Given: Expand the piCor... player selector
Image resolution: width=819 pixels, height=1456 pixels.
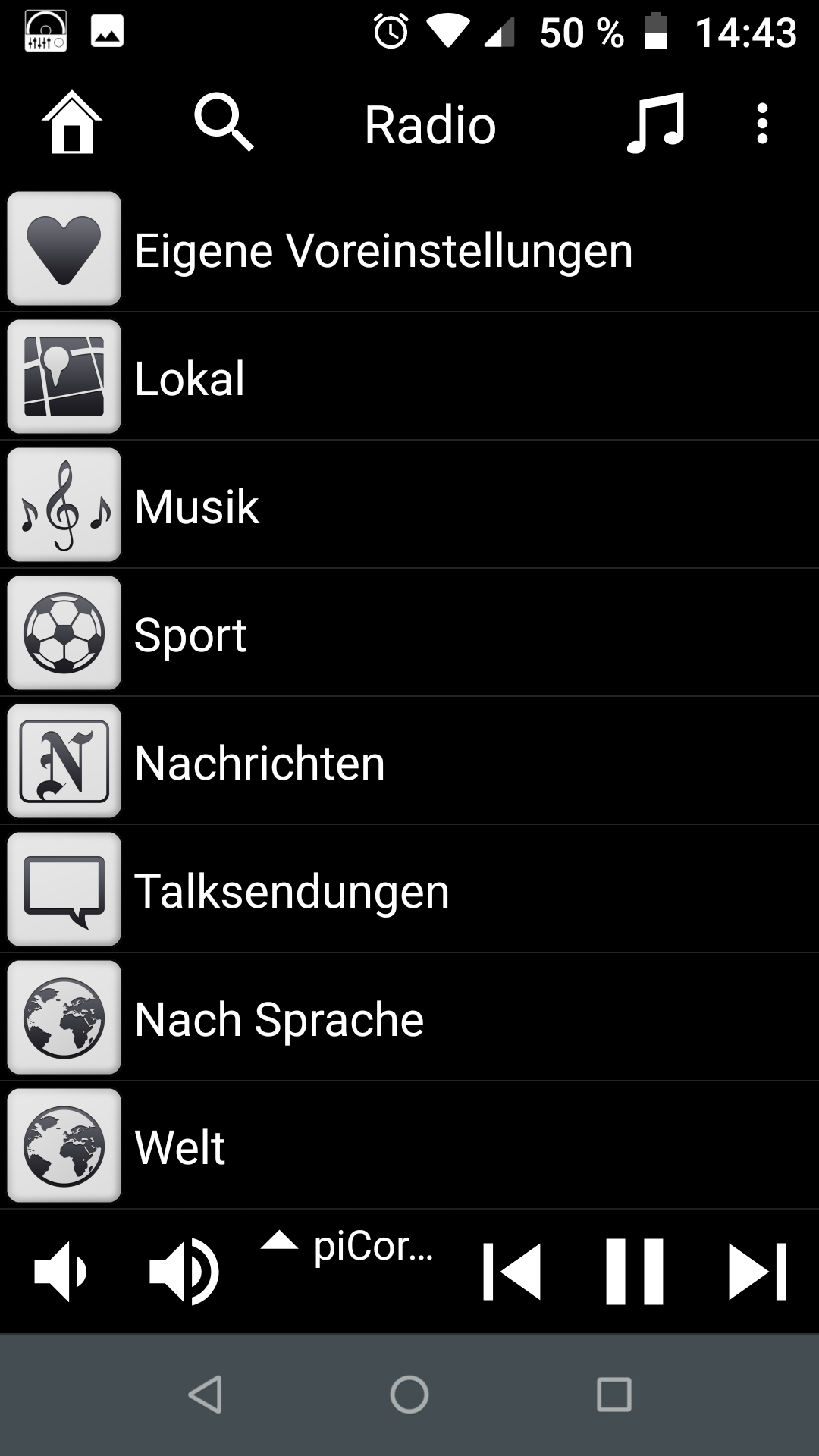Looking at the screenshot, I should (x=347, y=1246).
